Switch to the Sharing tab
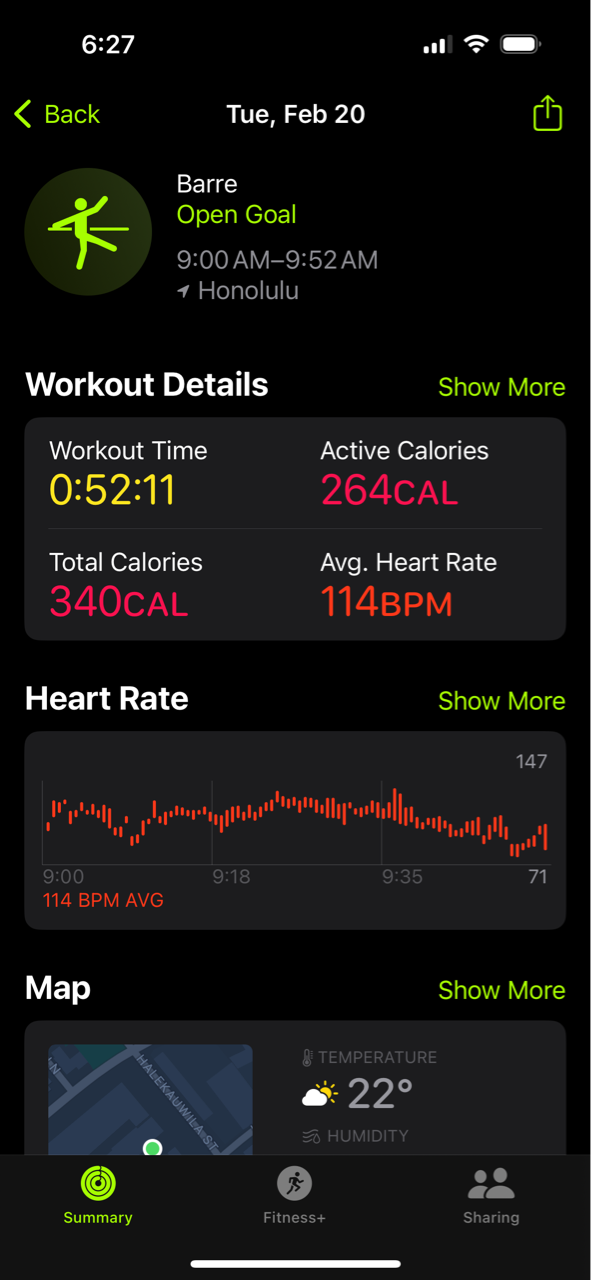591x1280 pixels. [491, 1195]
